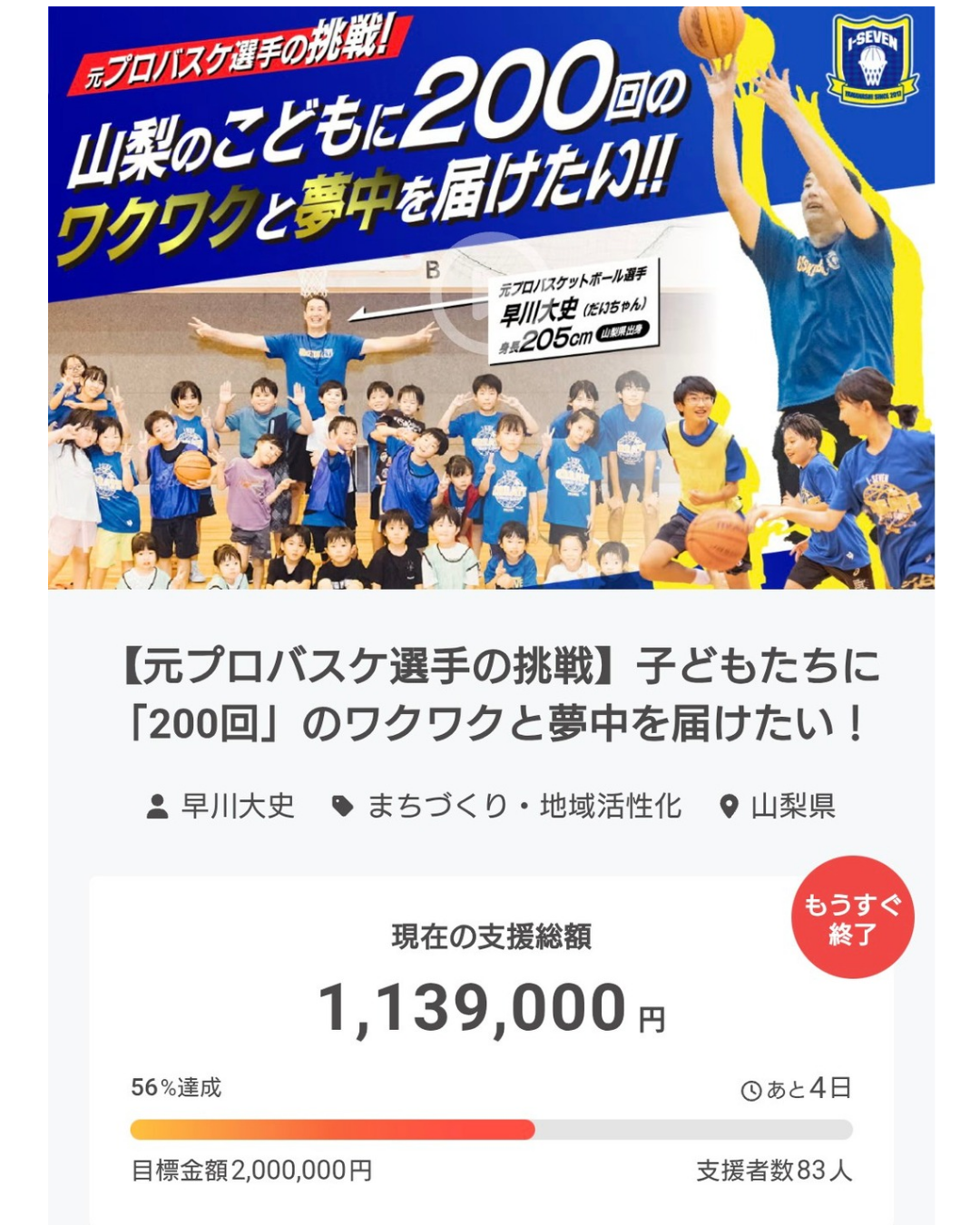View projects located in 山梨県
The width and height of the screenshot is (980, 1225).
(x=792, y=806)
